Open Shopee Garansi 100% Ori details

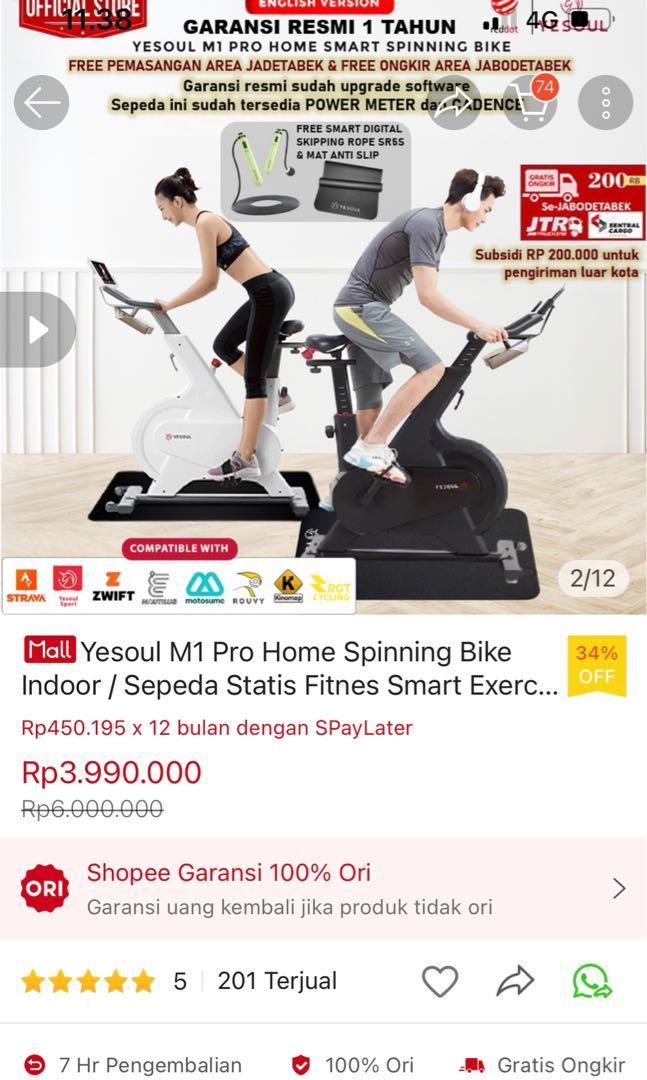coord(323,888)
